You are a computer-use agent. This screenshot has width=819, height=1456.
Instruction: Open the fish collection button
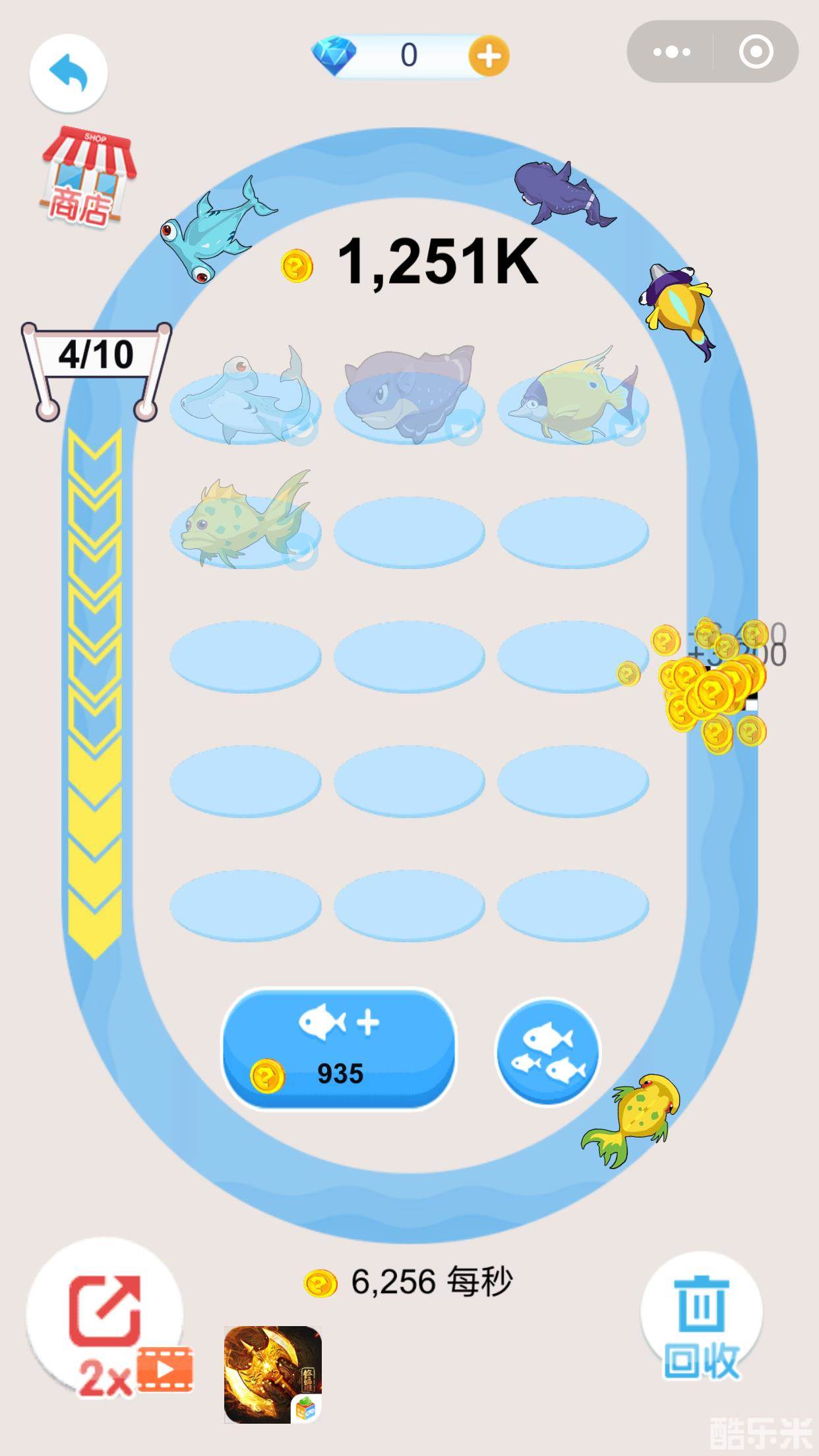tap(547, 1052)
